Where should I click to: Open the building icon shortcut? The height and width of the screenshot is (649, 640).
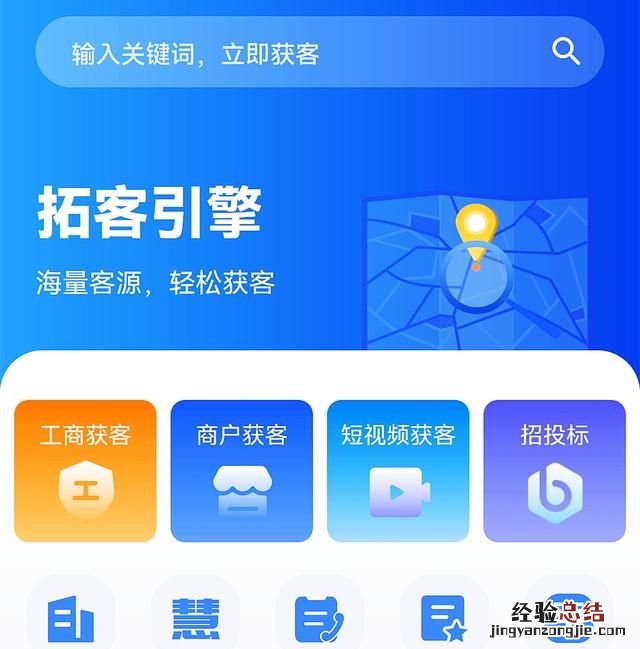pyautogui.click(x=71, y=618)
